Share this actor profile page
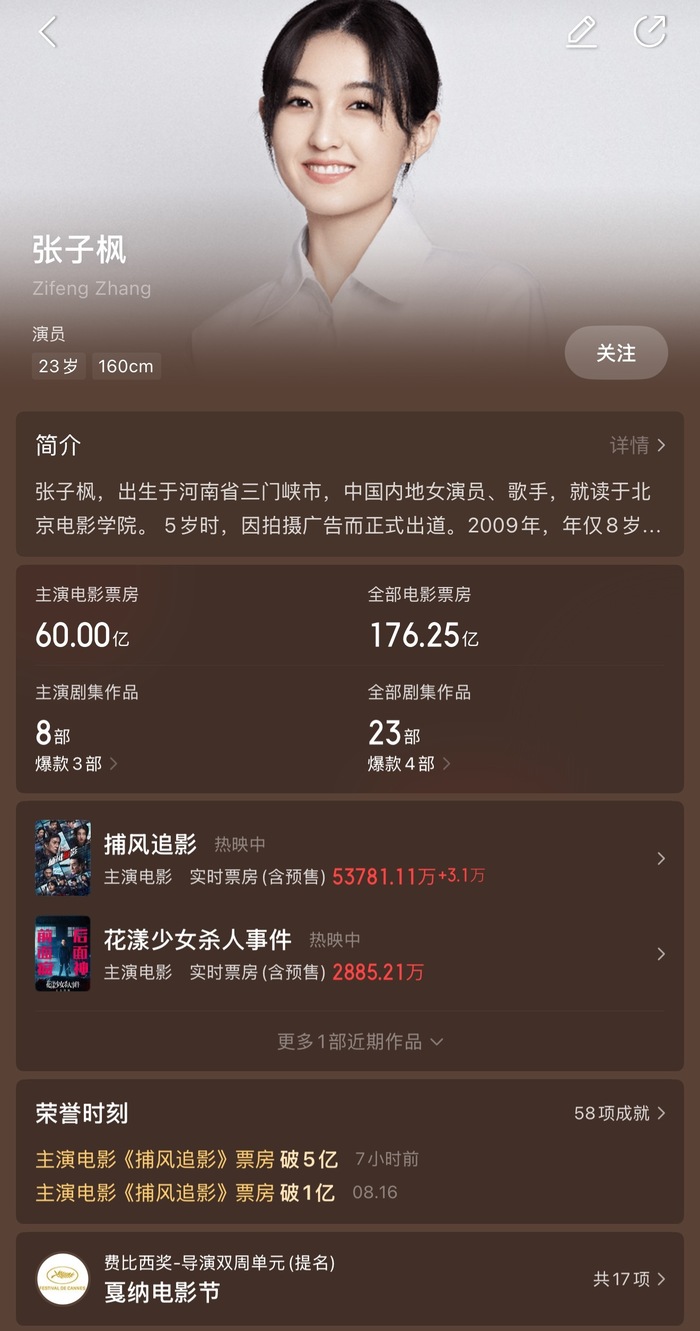 [x=650, y=32]
